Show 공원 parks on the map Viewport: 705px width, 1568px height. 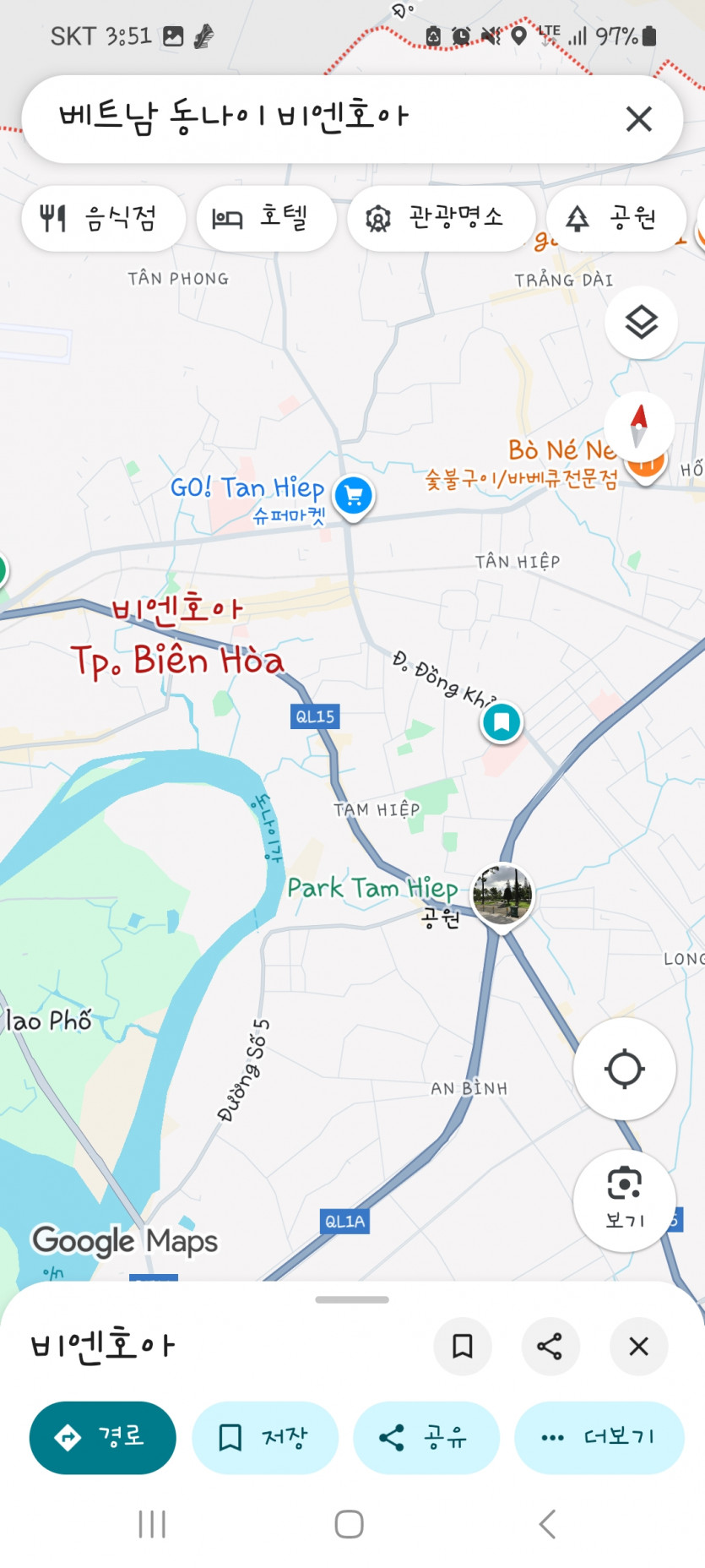coord(616,219)
